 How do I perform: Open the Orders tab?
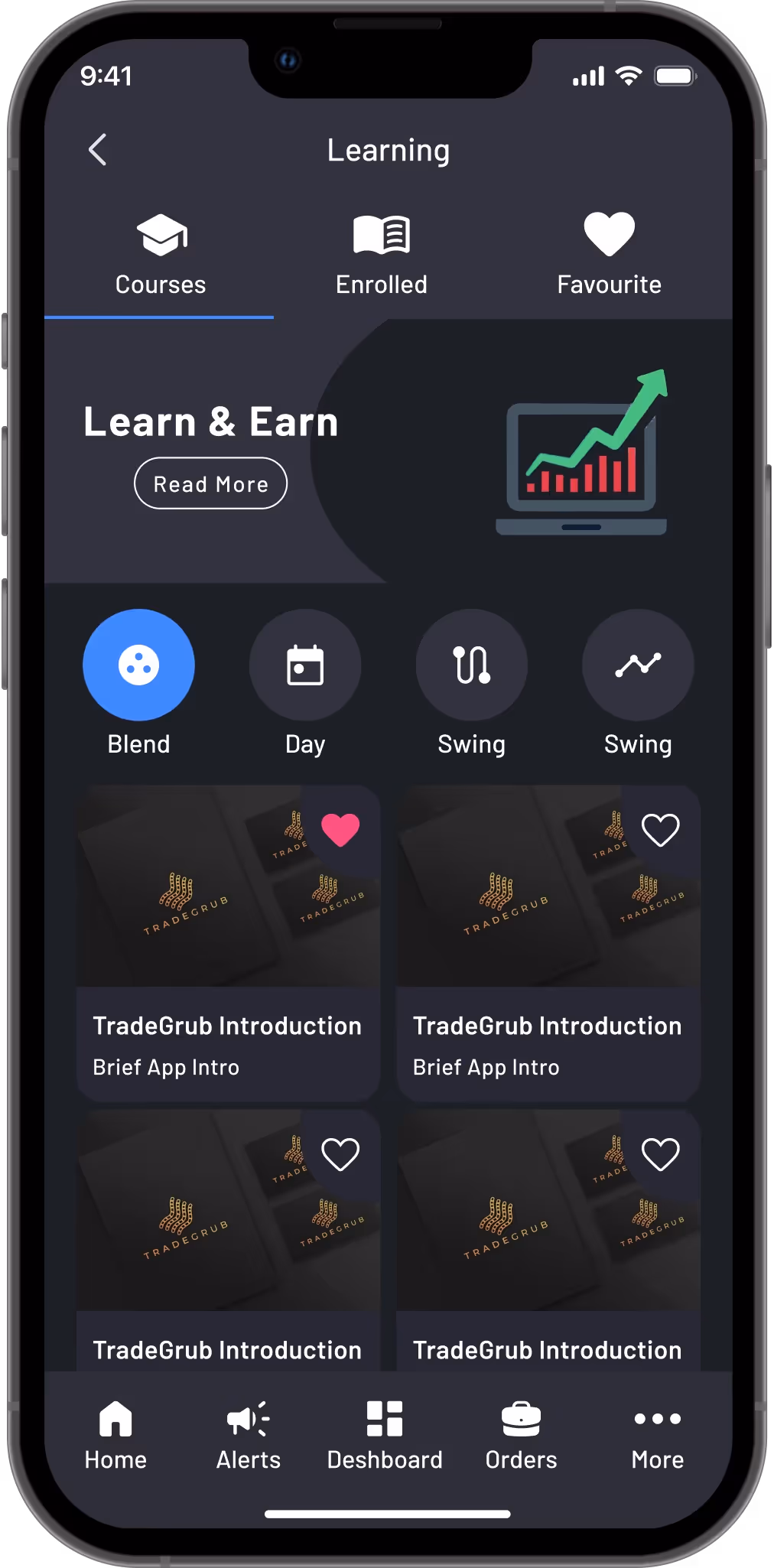pos(521,1436)
